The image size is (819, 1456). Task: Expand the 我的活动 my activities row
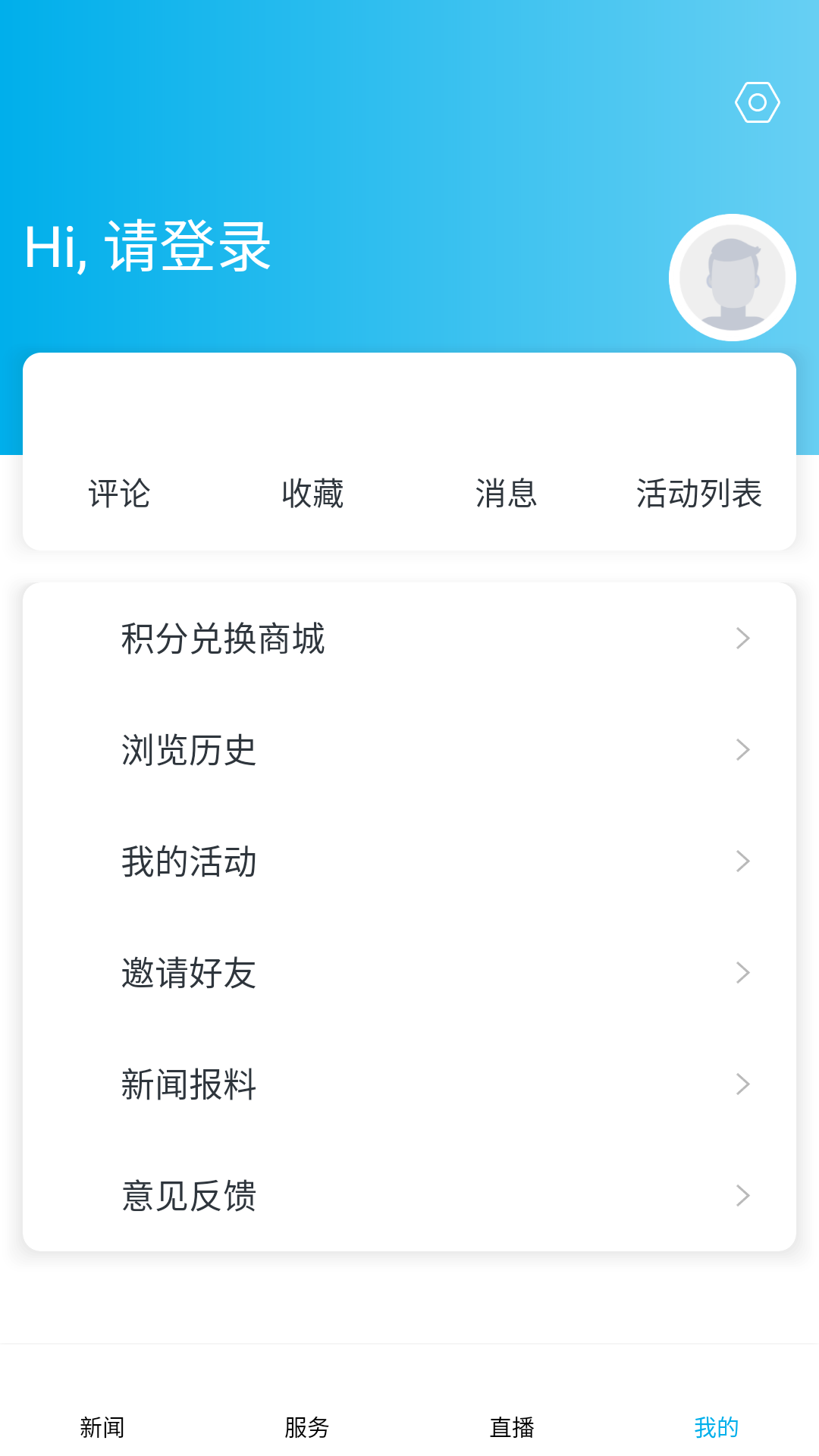[188, 861]
